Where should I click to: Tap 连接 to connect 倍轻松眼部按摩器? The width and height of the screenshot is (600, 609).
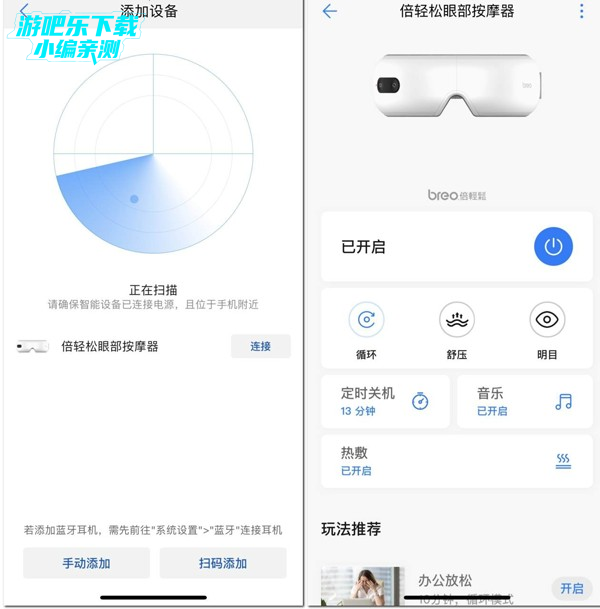(x=260, y=346)
